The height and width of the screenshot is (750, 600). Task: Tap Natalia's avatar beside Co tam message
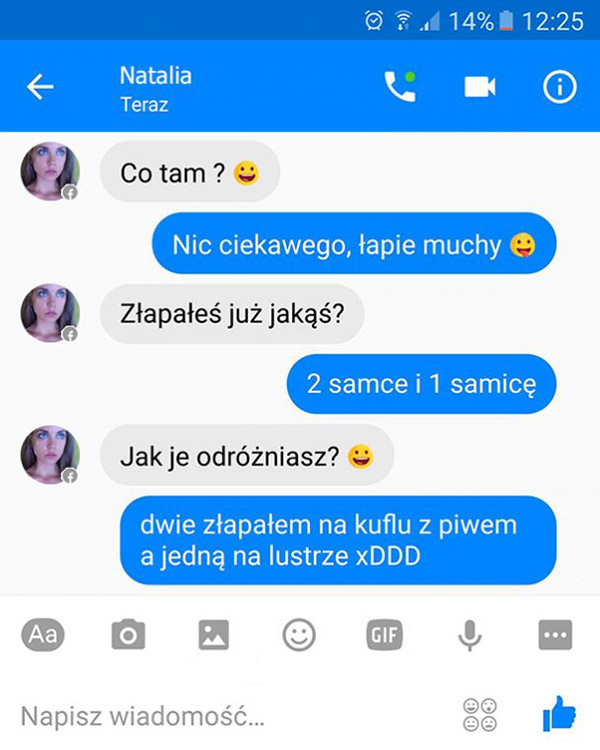pyautogui.click(x=50, y=171)
